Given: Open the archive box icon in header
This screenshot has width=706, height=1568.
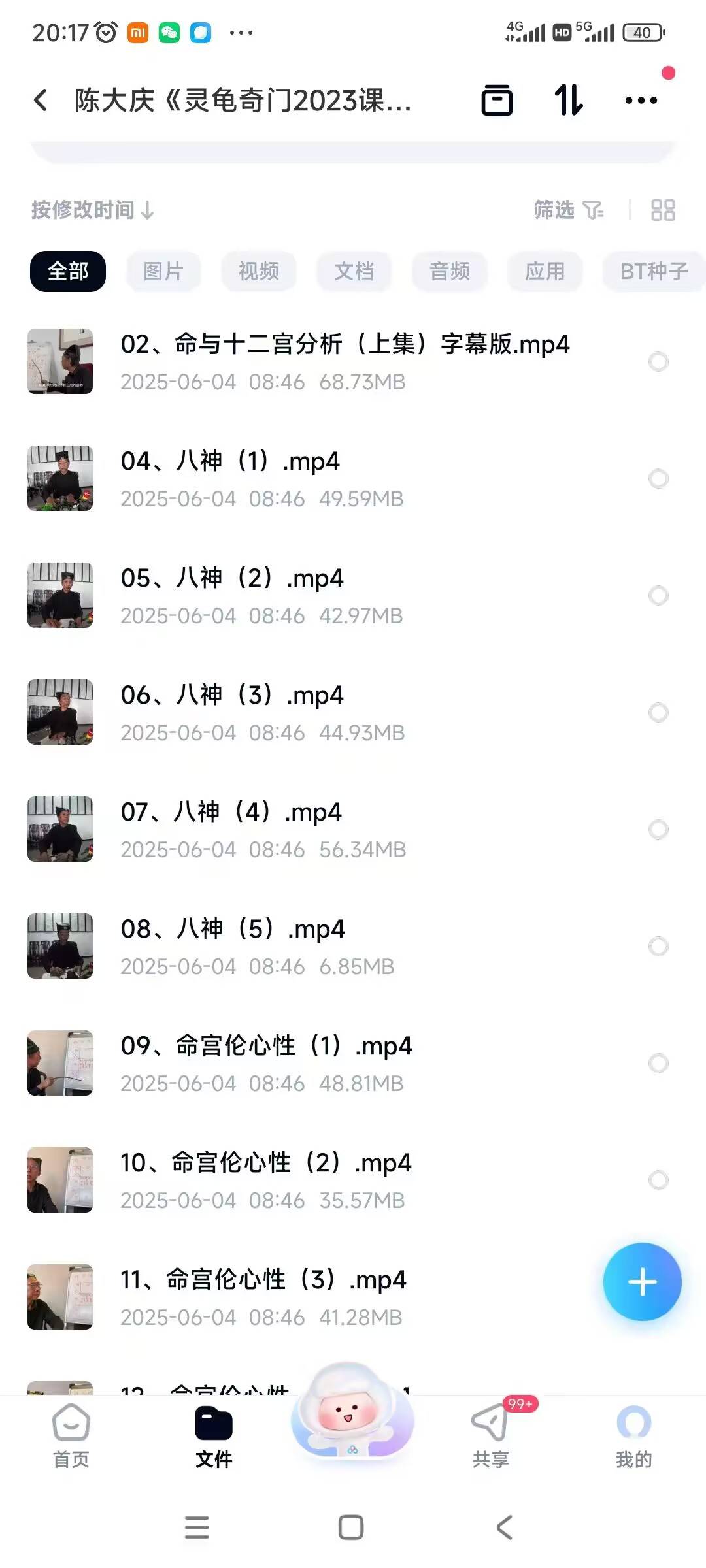Looking at the screenshot, I should tap(497, 101).
